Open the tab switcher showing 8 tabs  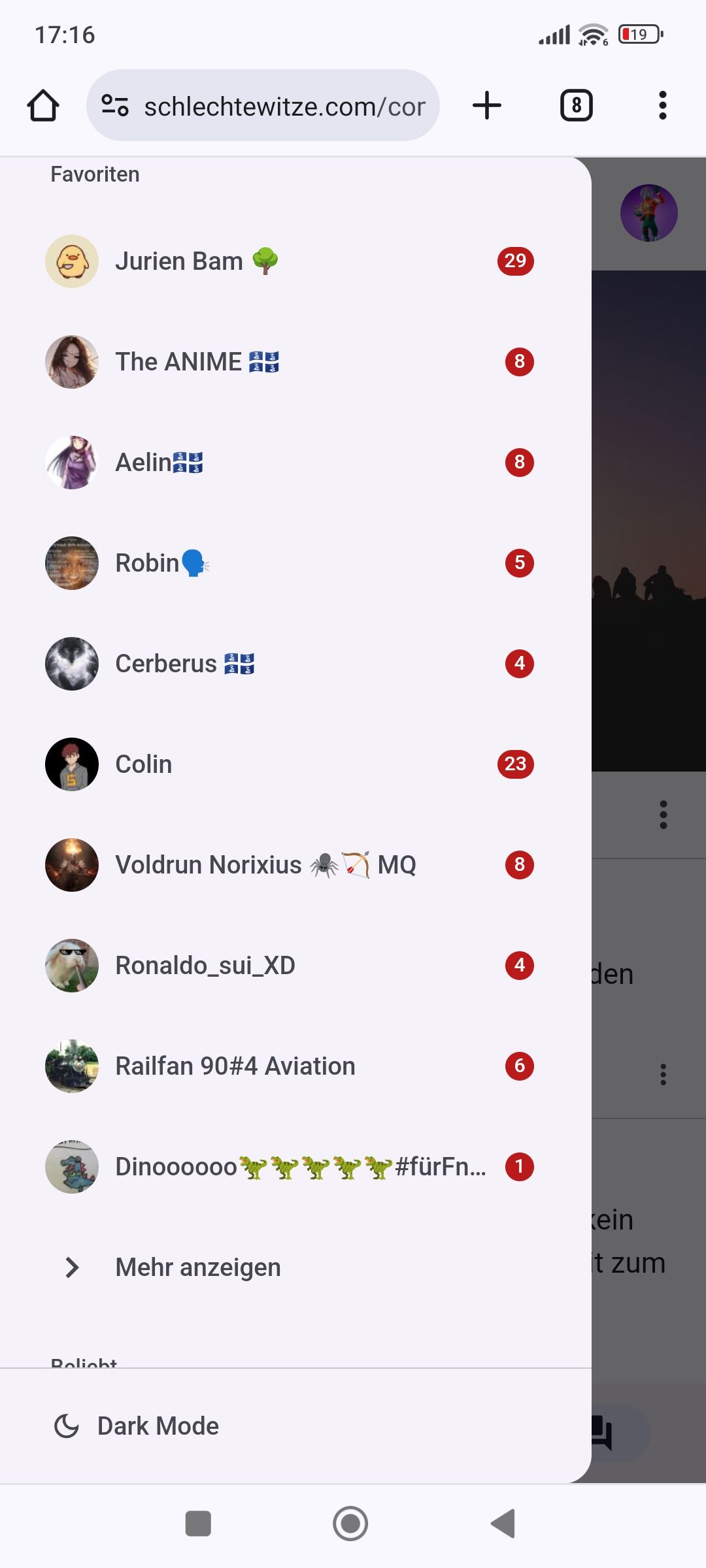[576, 106]
